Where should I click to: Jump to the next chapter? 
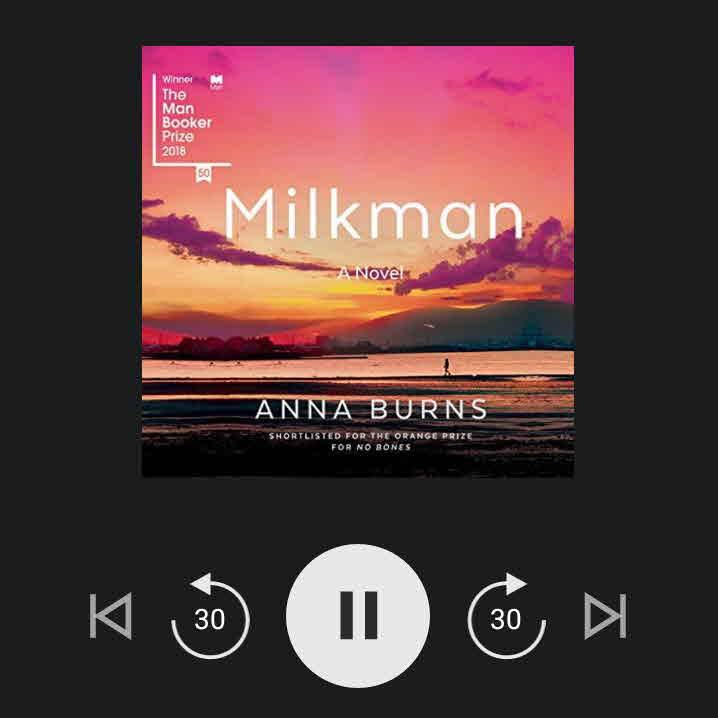coord(605,616)
